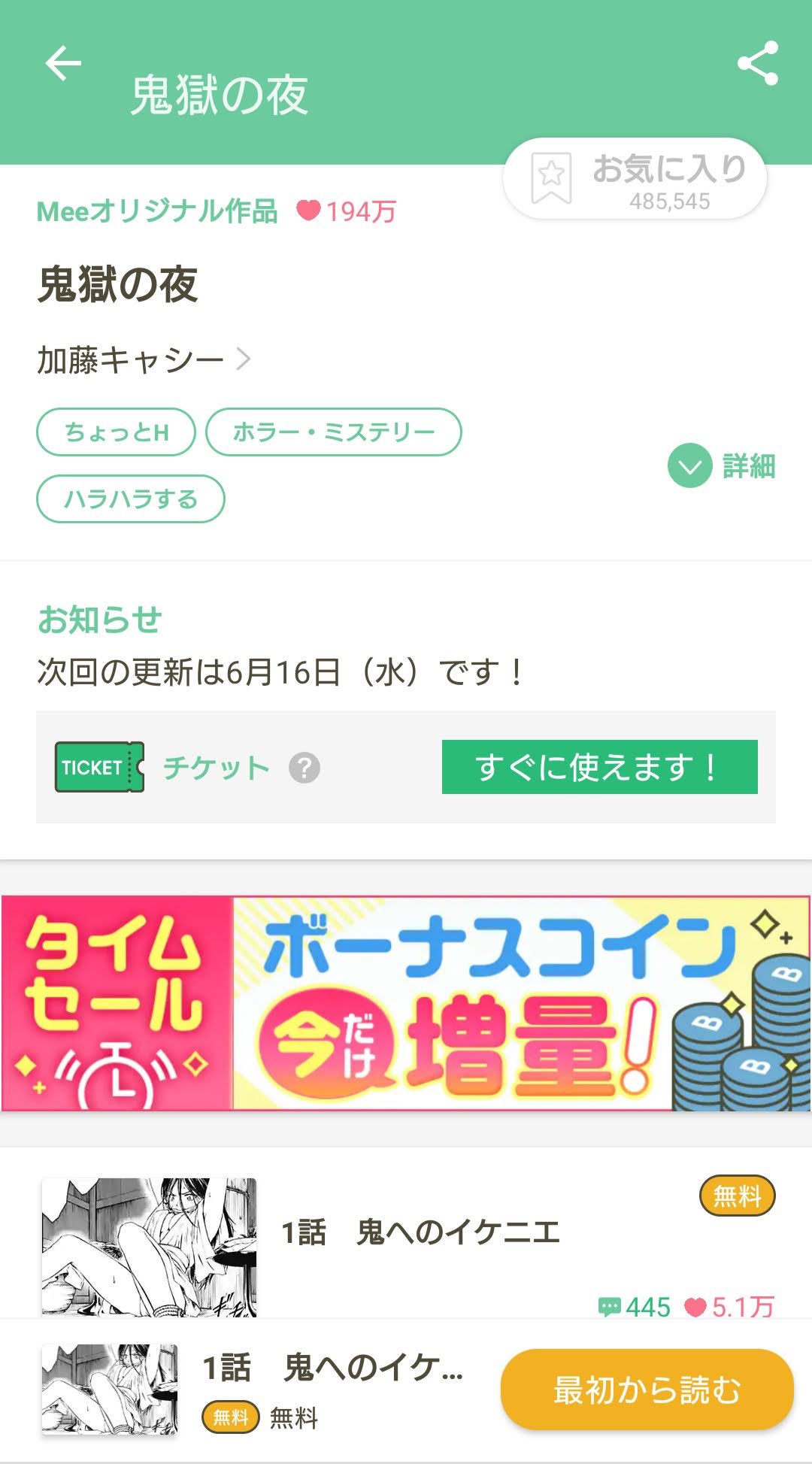The image size is (812, 1464).
Task: Open the ボーナスコイン増量 time sale banner
Action: pos(406,1003)
